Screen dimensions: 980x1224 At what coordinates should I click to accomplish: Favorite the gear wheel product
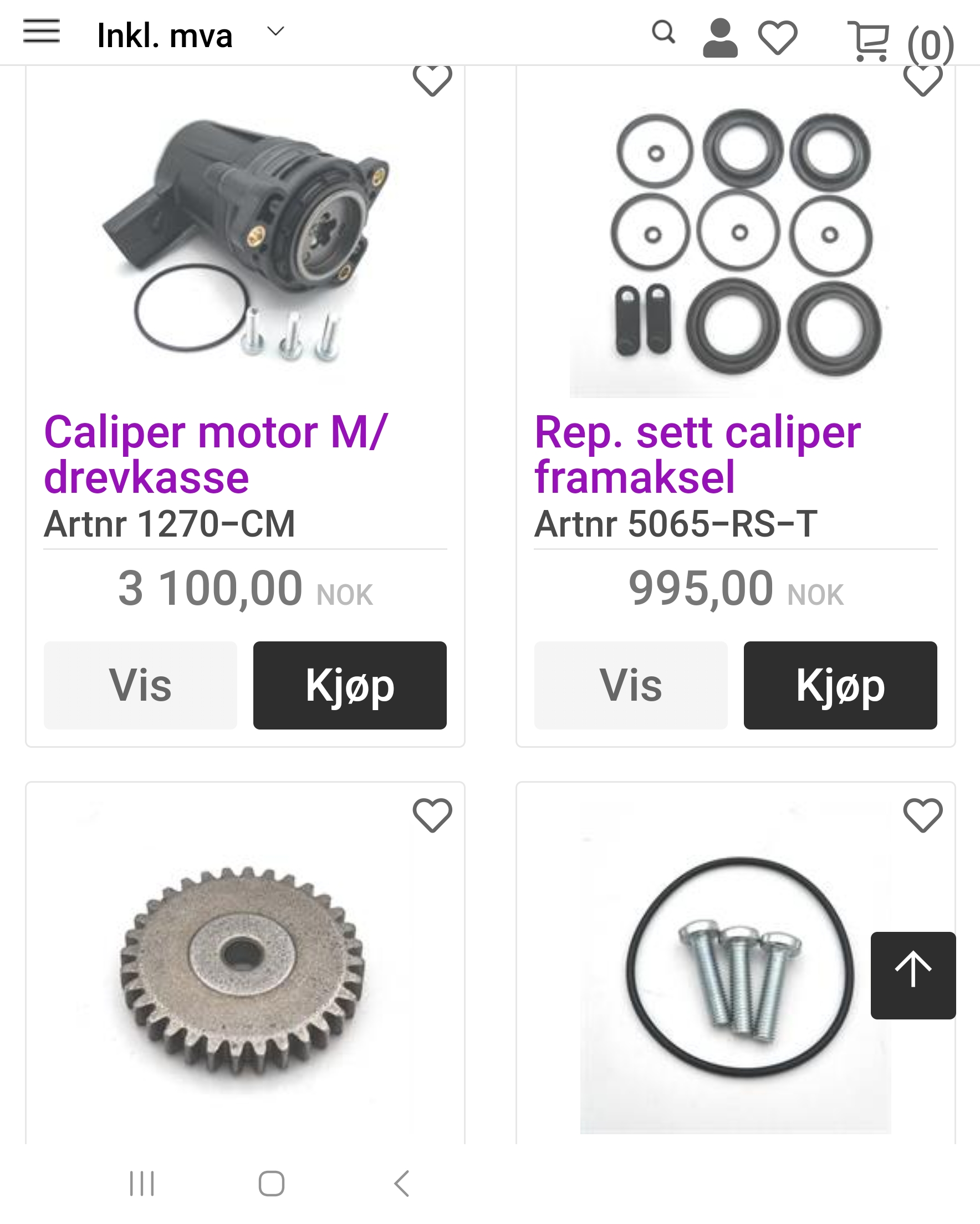click(x=432, y=815)
